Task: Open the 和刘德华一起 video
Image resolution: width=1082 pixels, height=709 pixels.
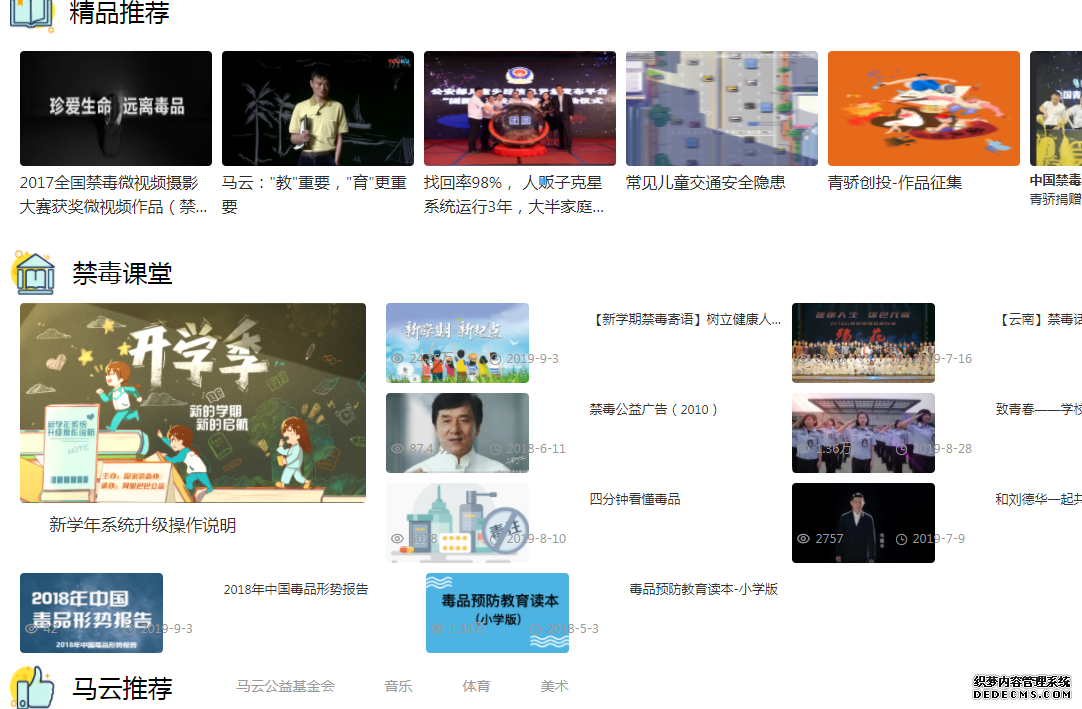Action: coord(863,523)
